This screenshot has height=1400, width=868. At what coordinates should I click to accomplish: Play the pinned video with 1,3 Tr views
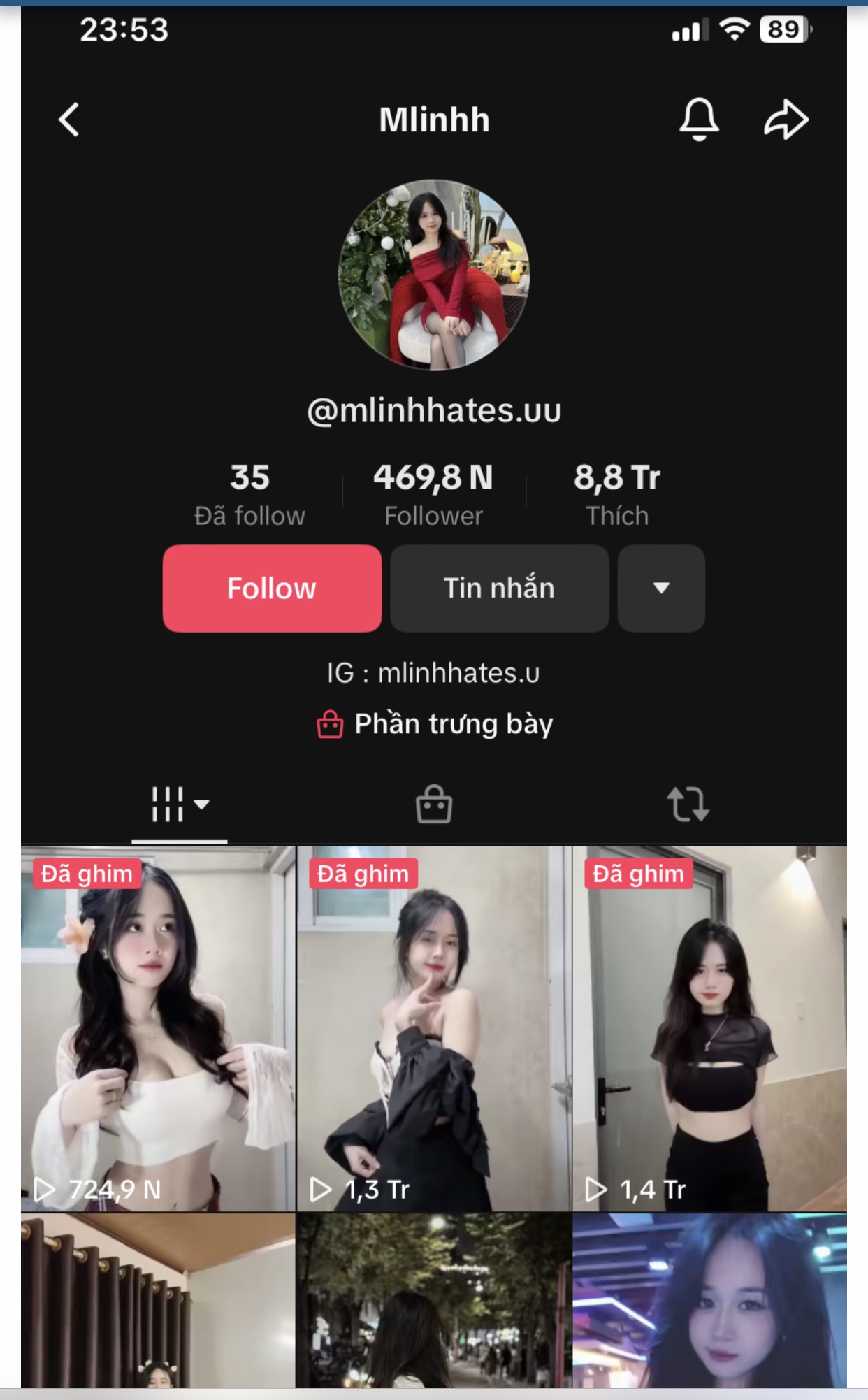434,1028
